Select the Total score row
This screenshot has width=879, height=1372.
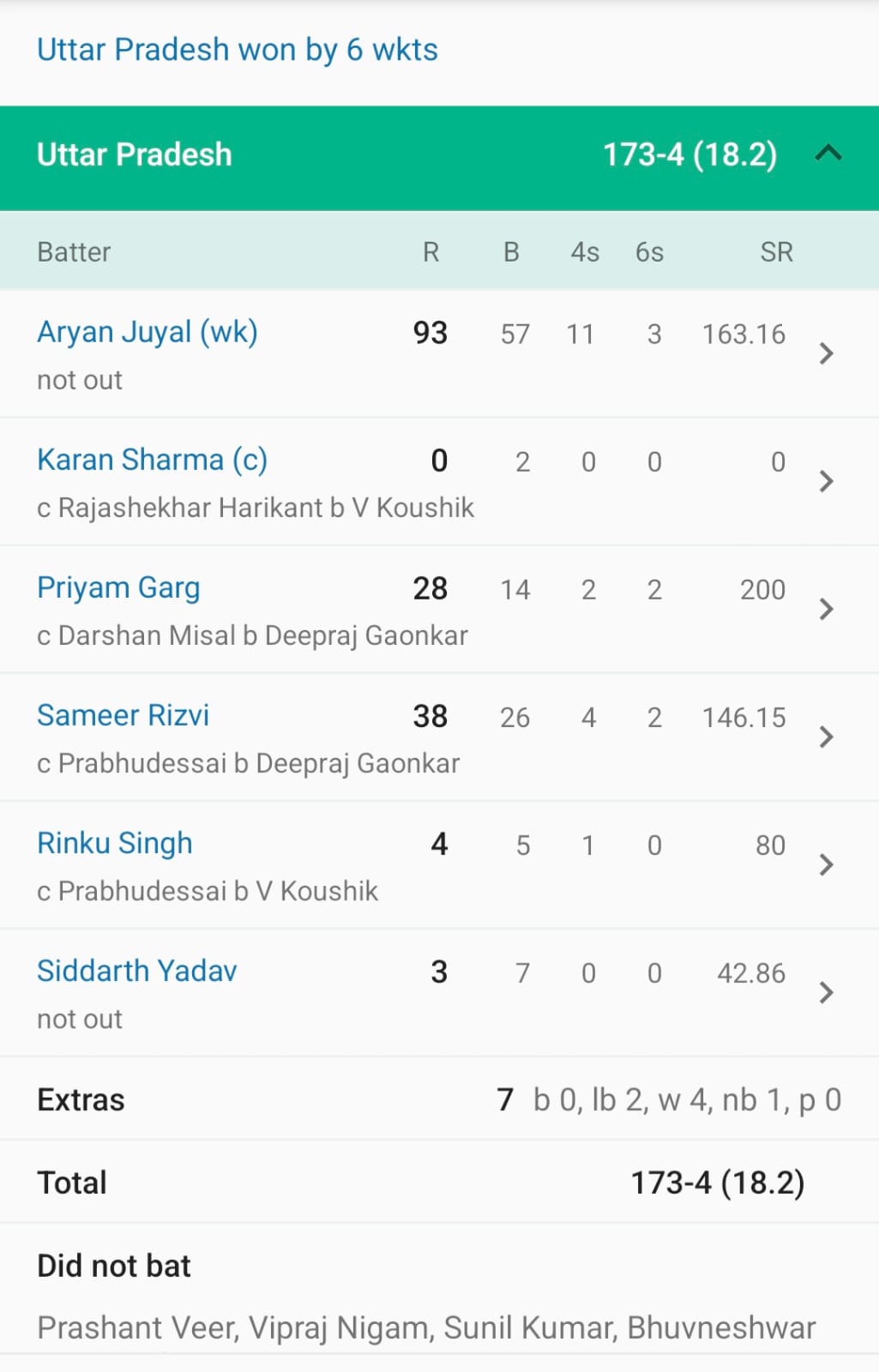(72, 1182)
